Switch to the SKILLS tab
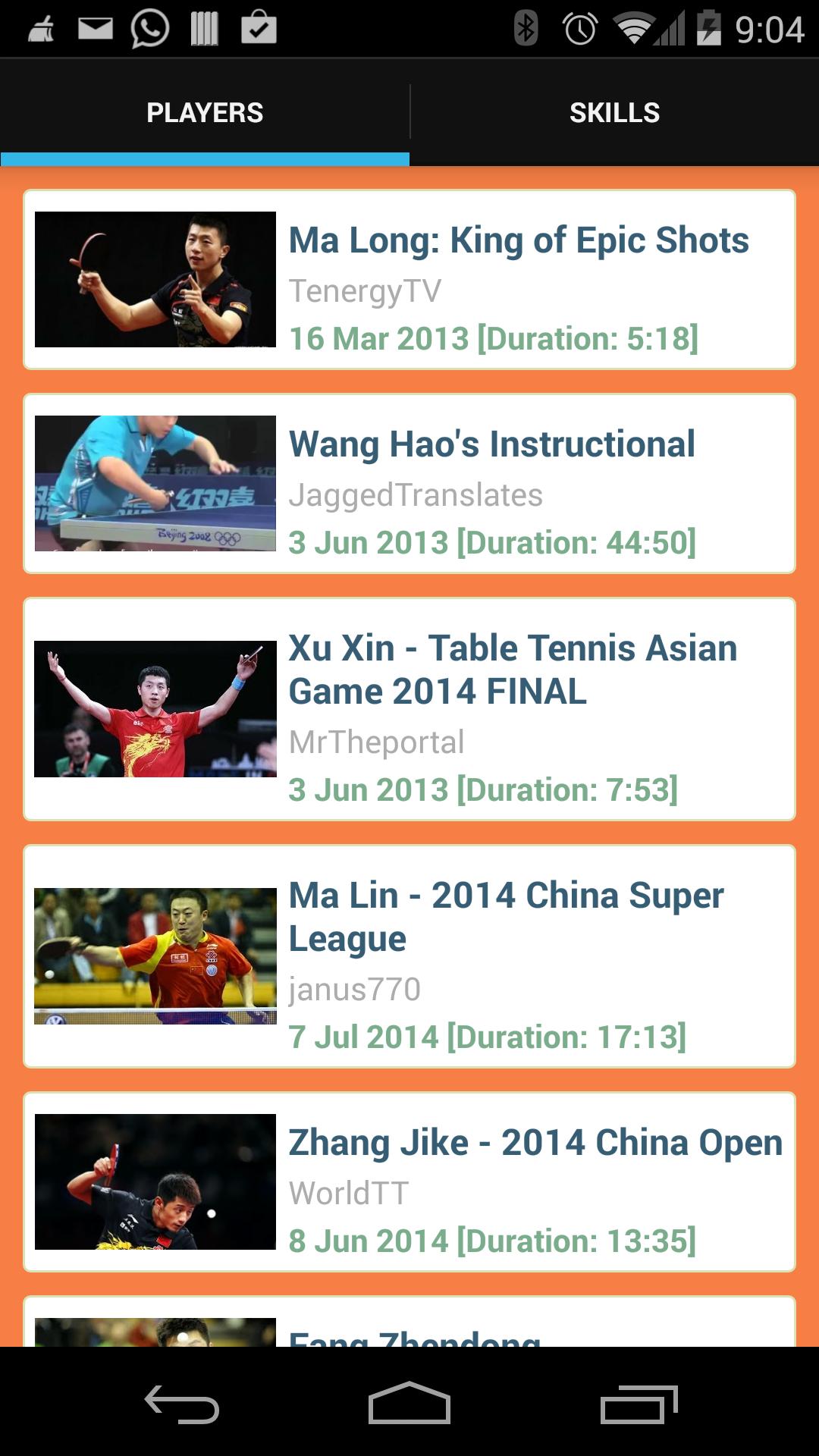This screenshot has width=819, height=1456. (614, 111)
